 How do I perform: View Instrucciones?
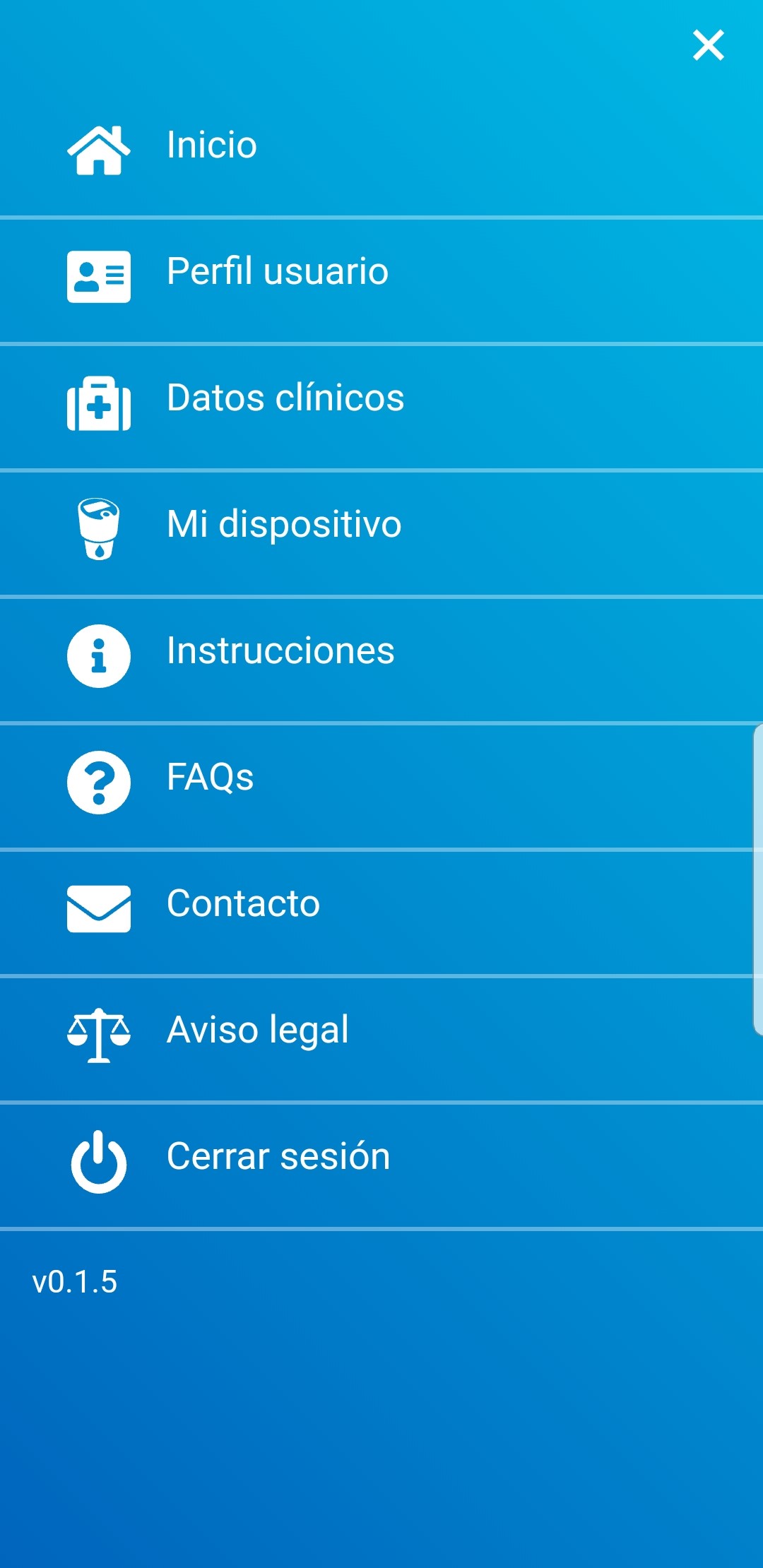pos(381,660)
